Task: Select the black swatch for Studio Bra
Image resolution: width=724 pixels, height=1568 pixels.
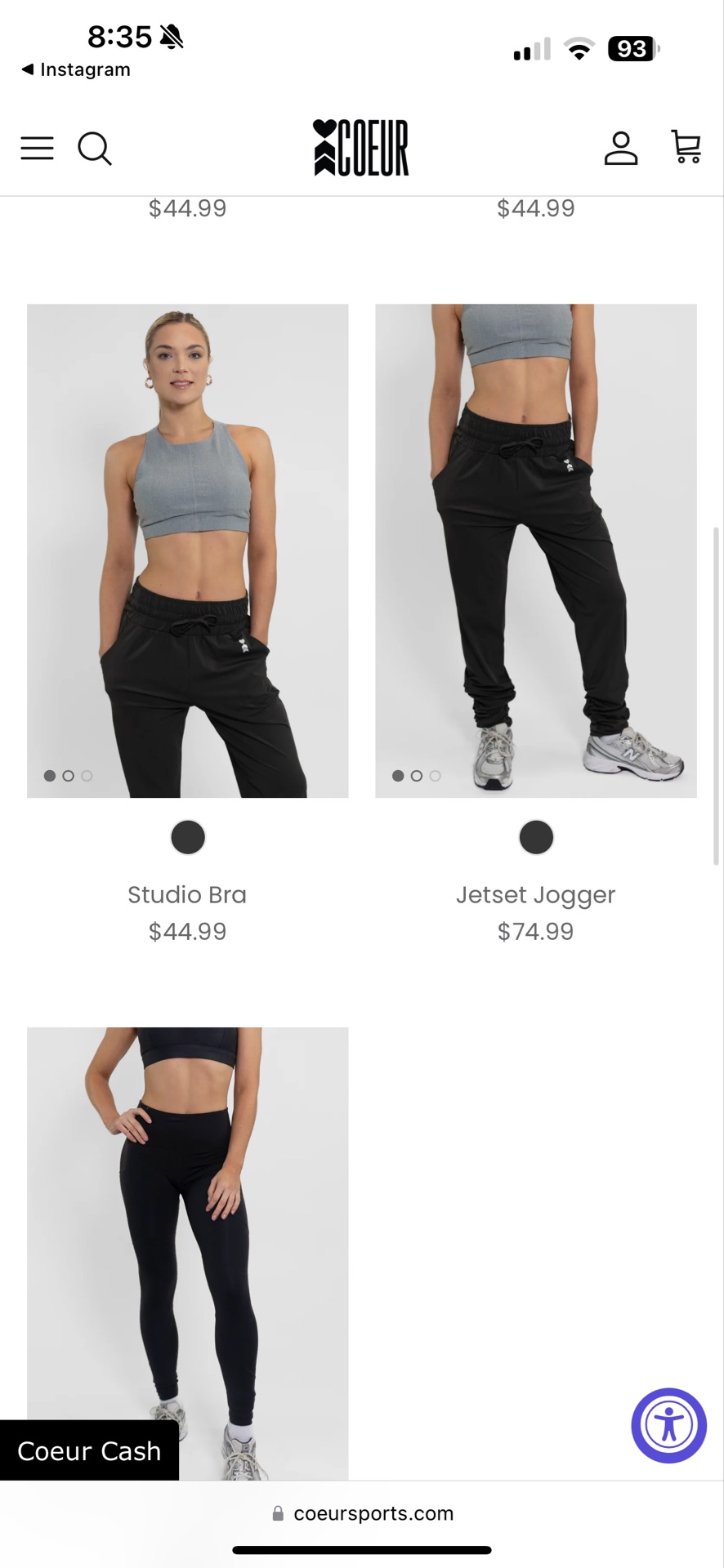Action: tap(188, 838)
